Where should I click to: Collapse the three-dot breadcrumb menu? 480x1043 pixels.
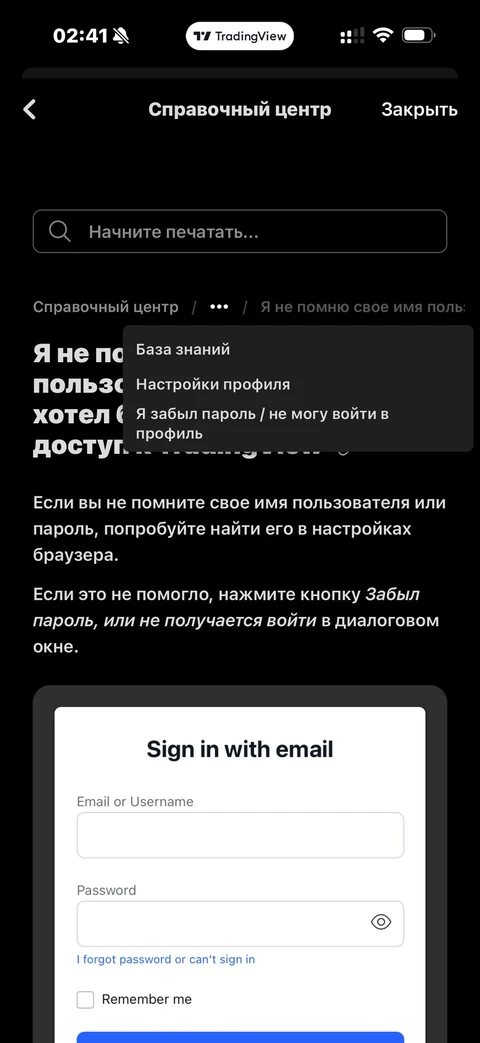[219, 307]
